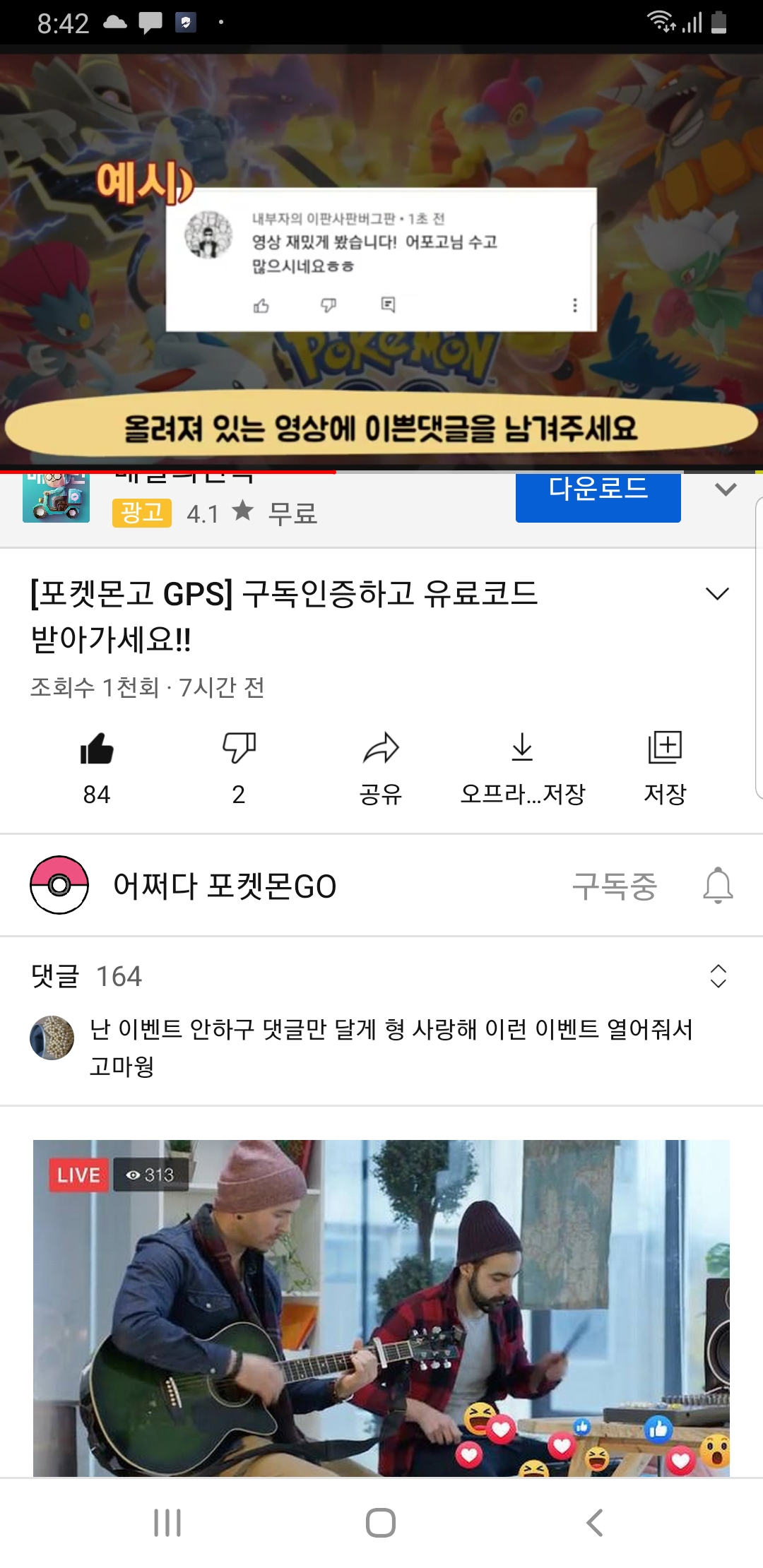Expand the ad details chevron
The image size is (763, 1568).
pyautogui.click(x=726, y=489)
